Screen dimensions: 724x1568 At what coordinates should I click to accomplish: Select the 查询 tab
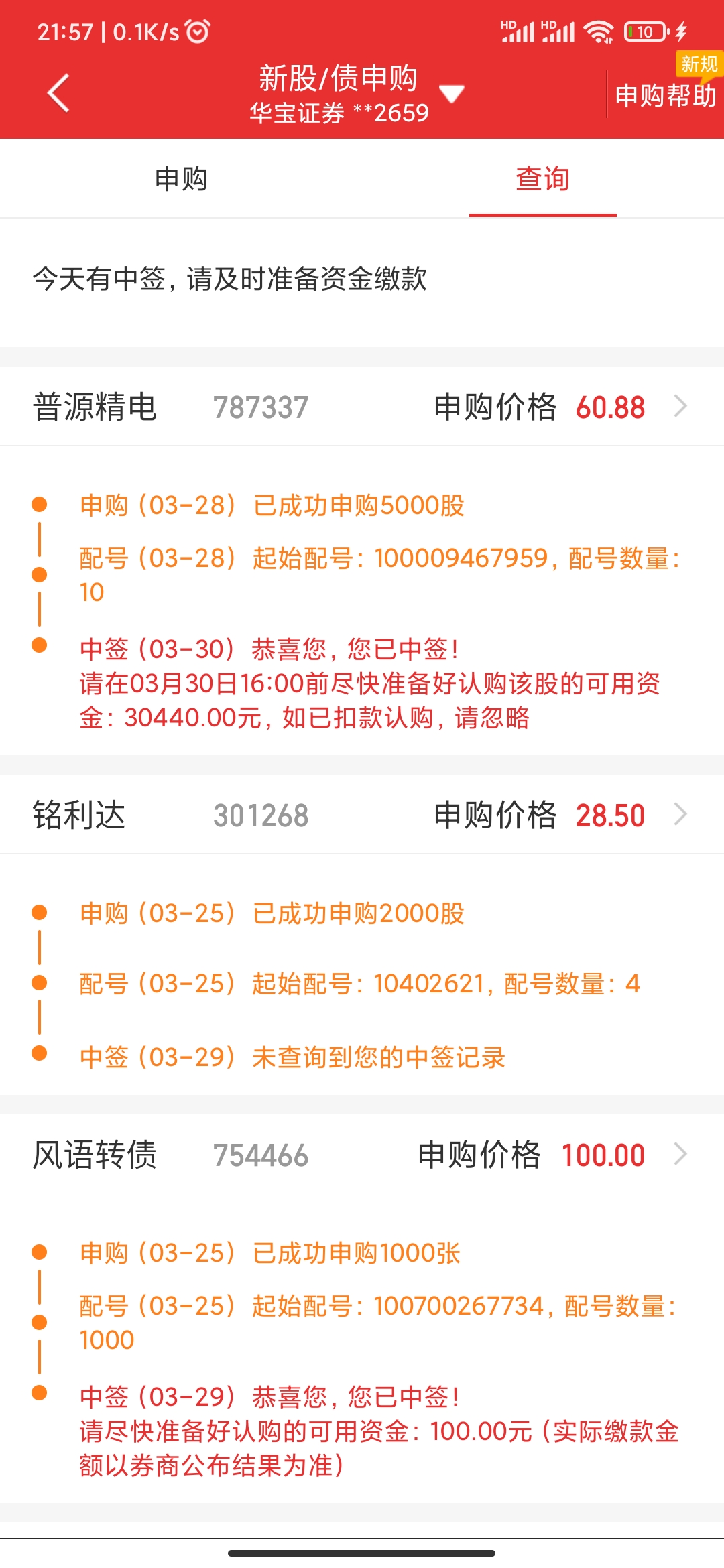pyautogui.click(x=542, y=179)
